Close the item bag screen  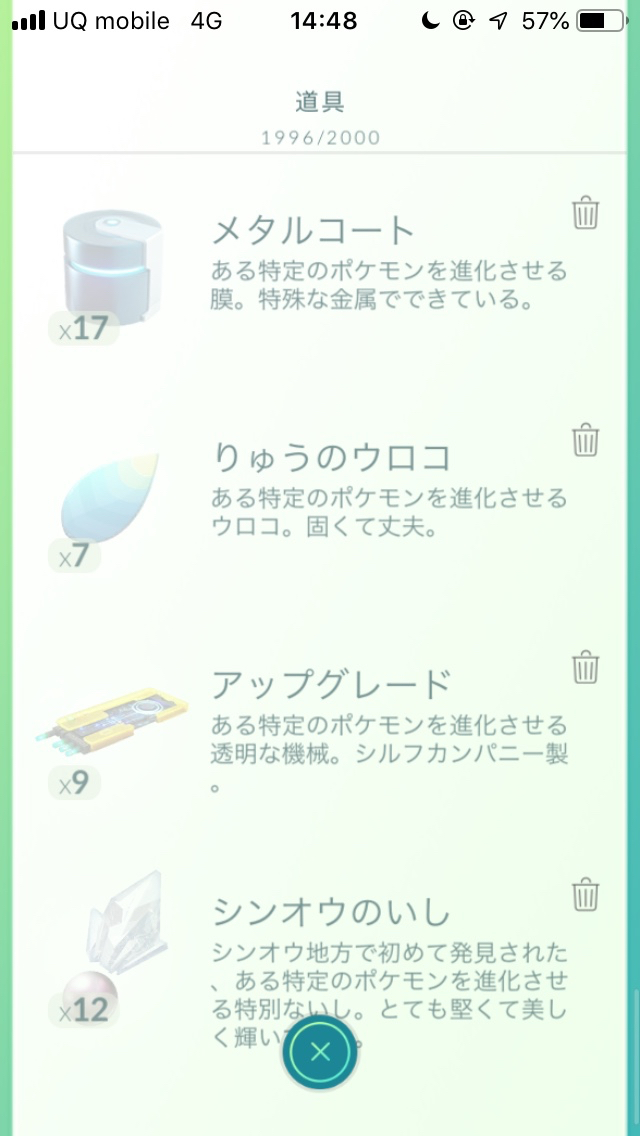pos(320,1050)
